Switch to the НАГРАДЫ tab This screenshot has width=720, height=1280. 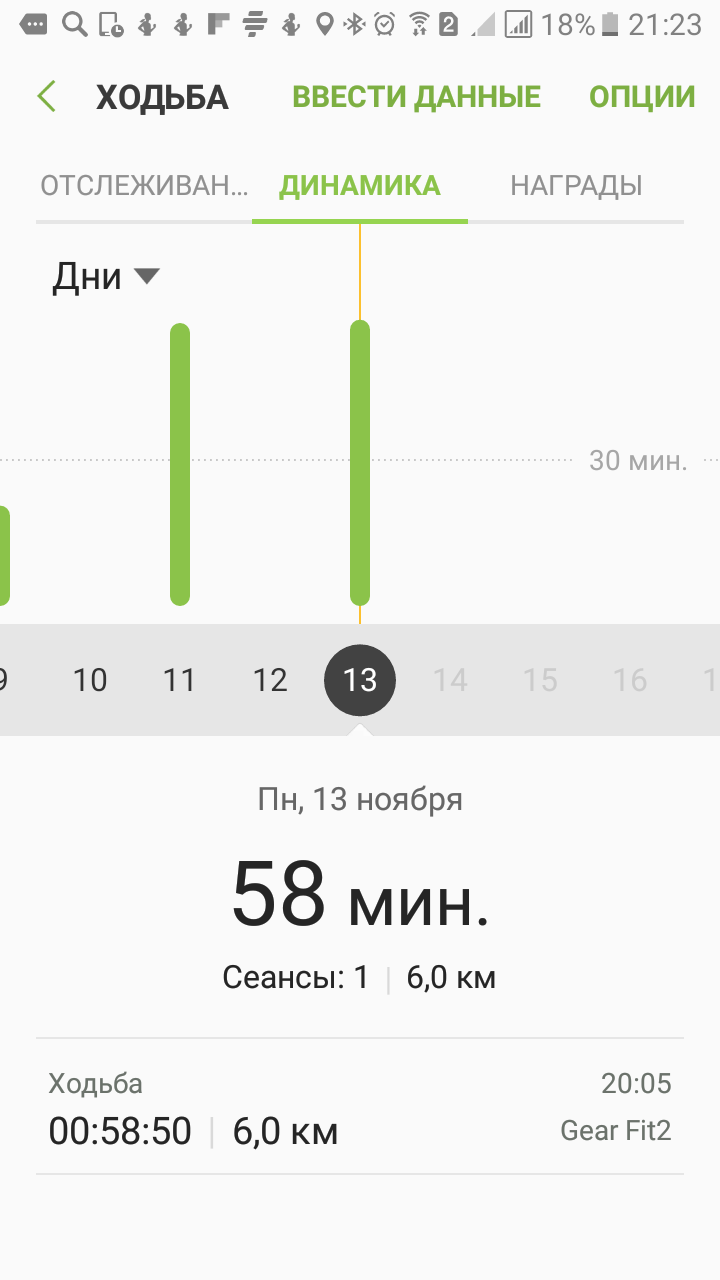coord(576,185)
